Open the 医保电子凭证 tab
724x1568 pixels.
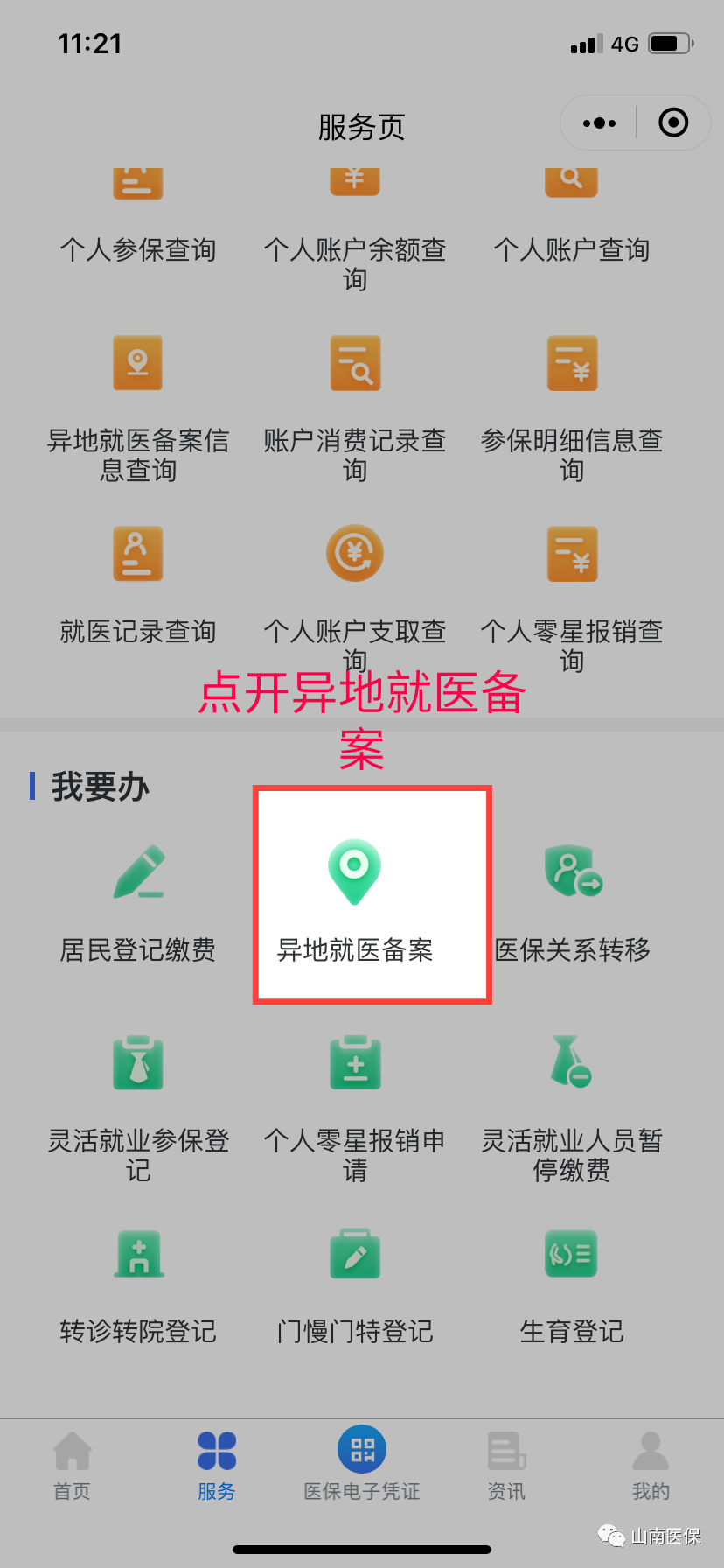pyautogui.click(x=362, y=1466)
